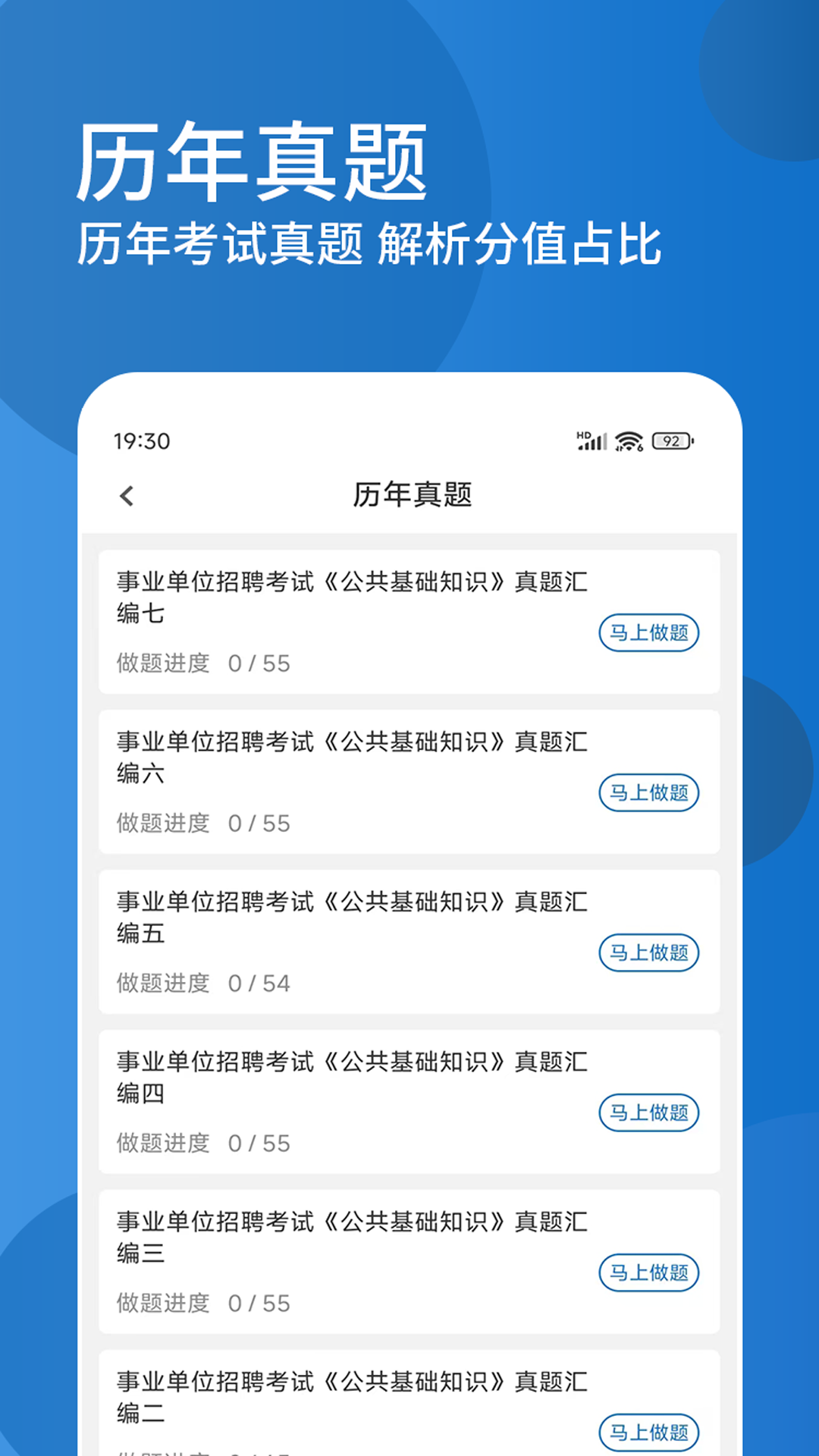Tap 马上做题 button for 真题汇编六
819x1456 pixels.
pos(648,792)
